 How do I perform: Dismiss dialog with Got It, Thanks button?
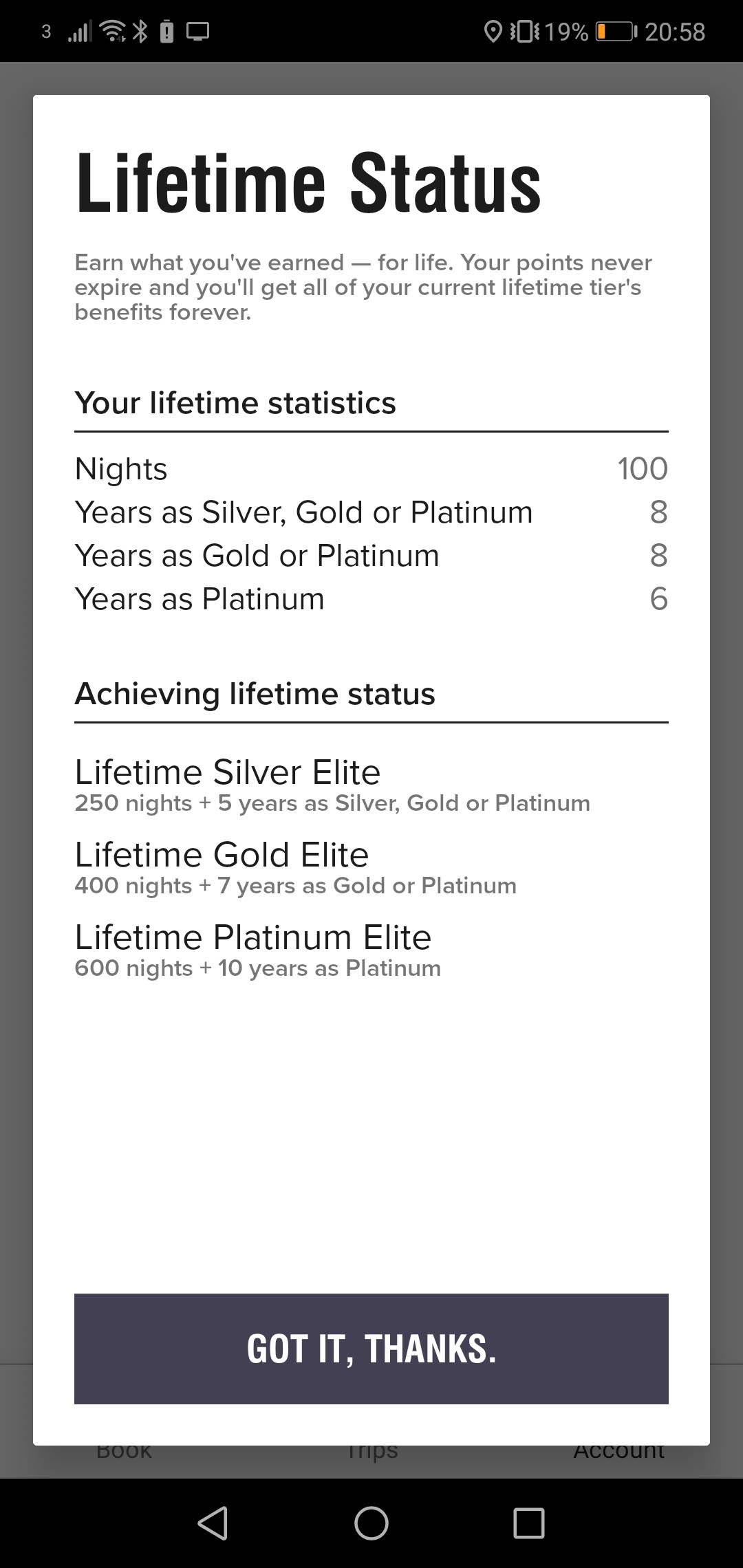[371, 1349]
